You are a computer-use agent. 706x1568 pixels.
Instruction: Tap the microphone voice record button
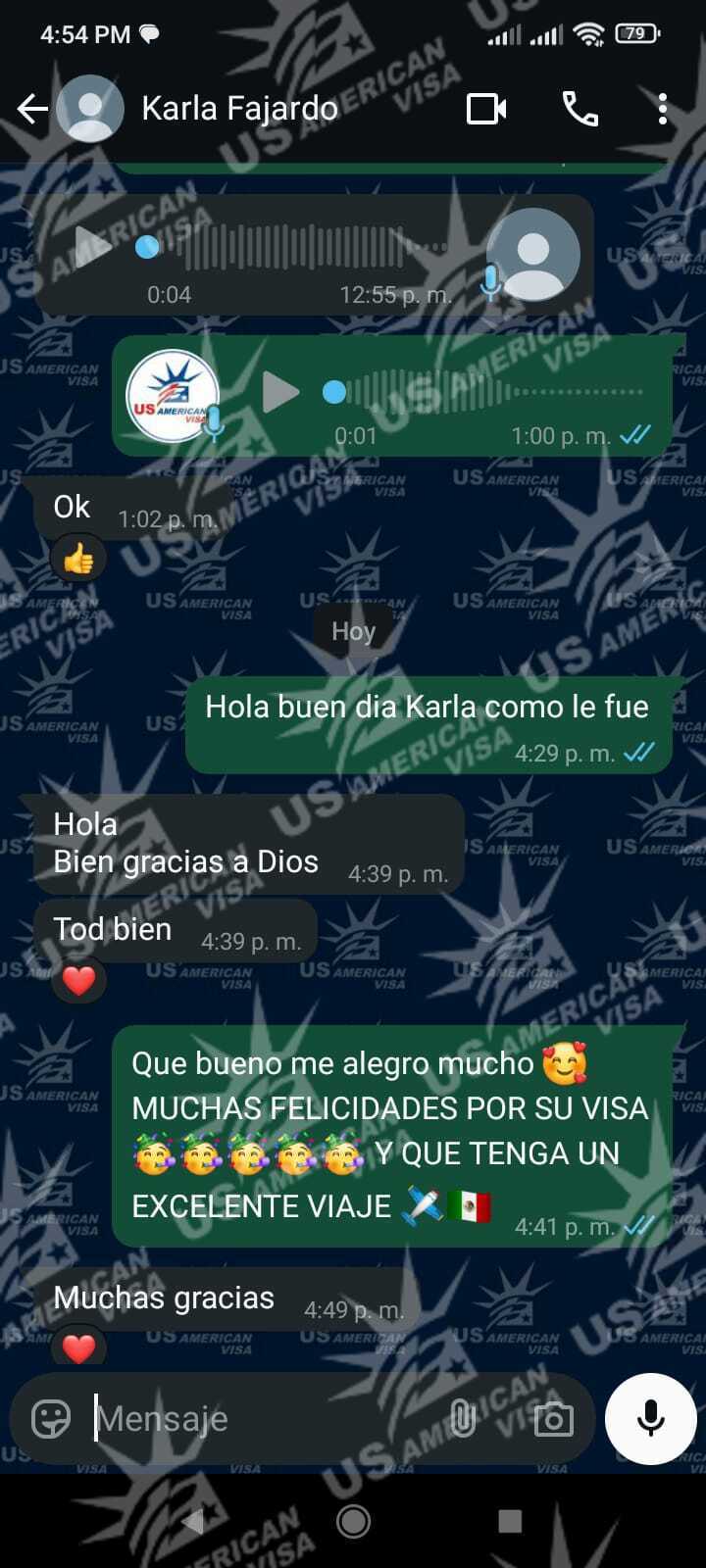tap(650, 1418)
